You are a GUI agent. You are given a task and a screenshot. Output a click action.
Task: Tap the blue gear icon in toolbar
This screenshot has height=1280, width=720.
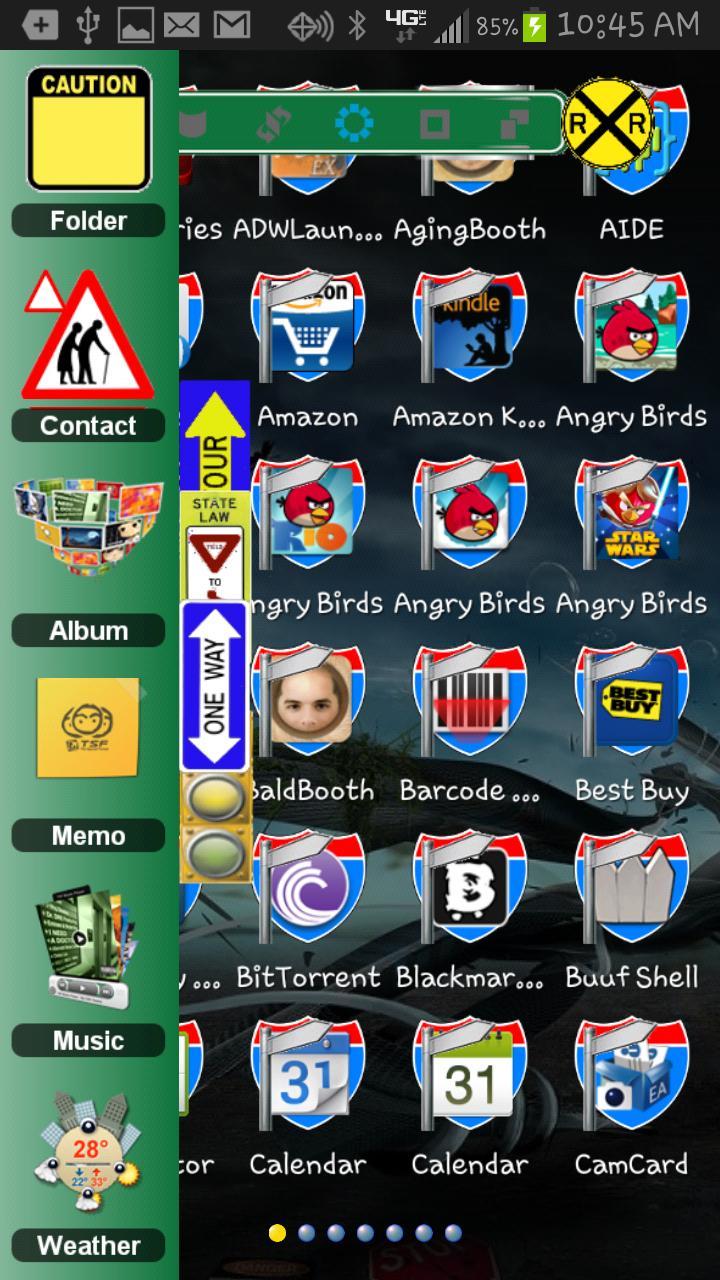click(x=353, y=125)
